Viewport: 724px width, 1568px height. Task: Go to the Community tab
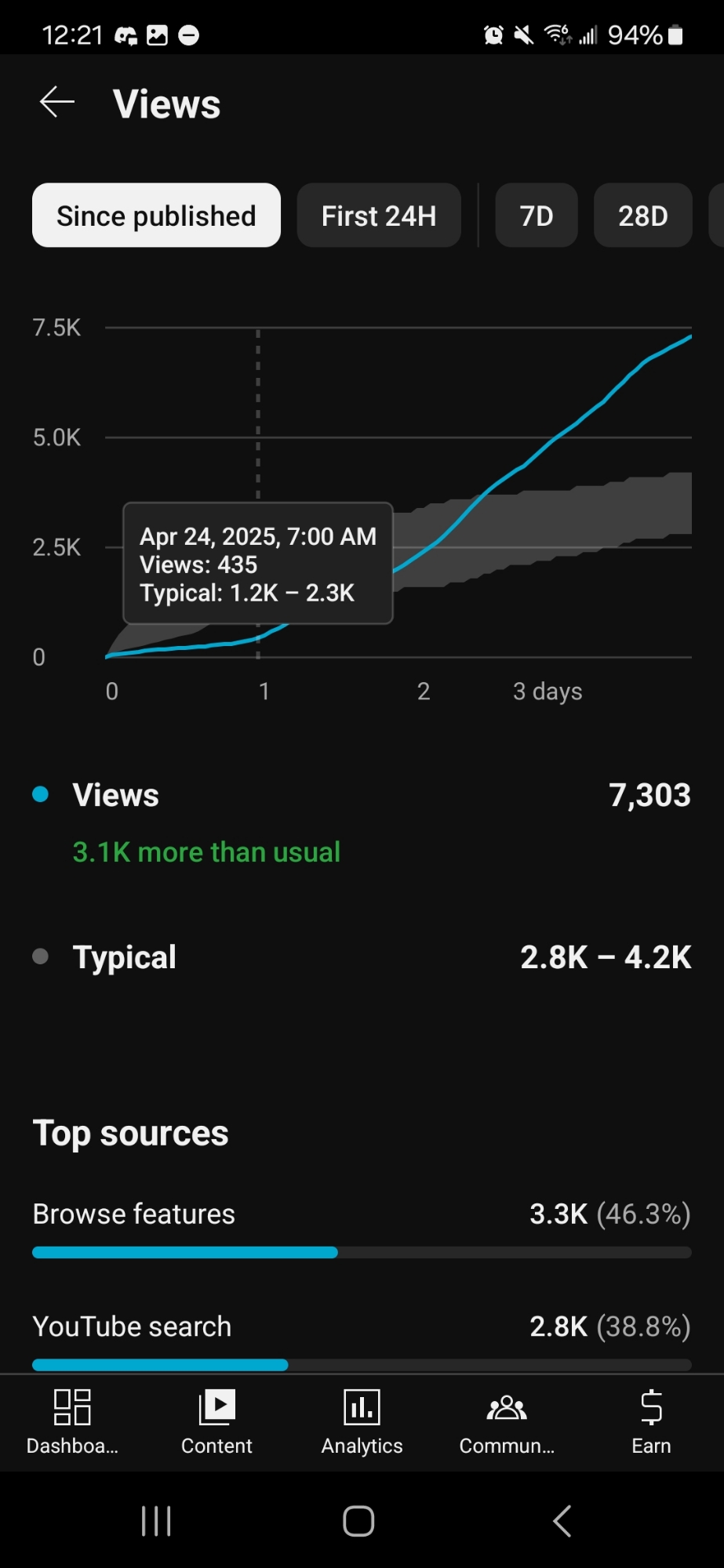point(507,1422)
